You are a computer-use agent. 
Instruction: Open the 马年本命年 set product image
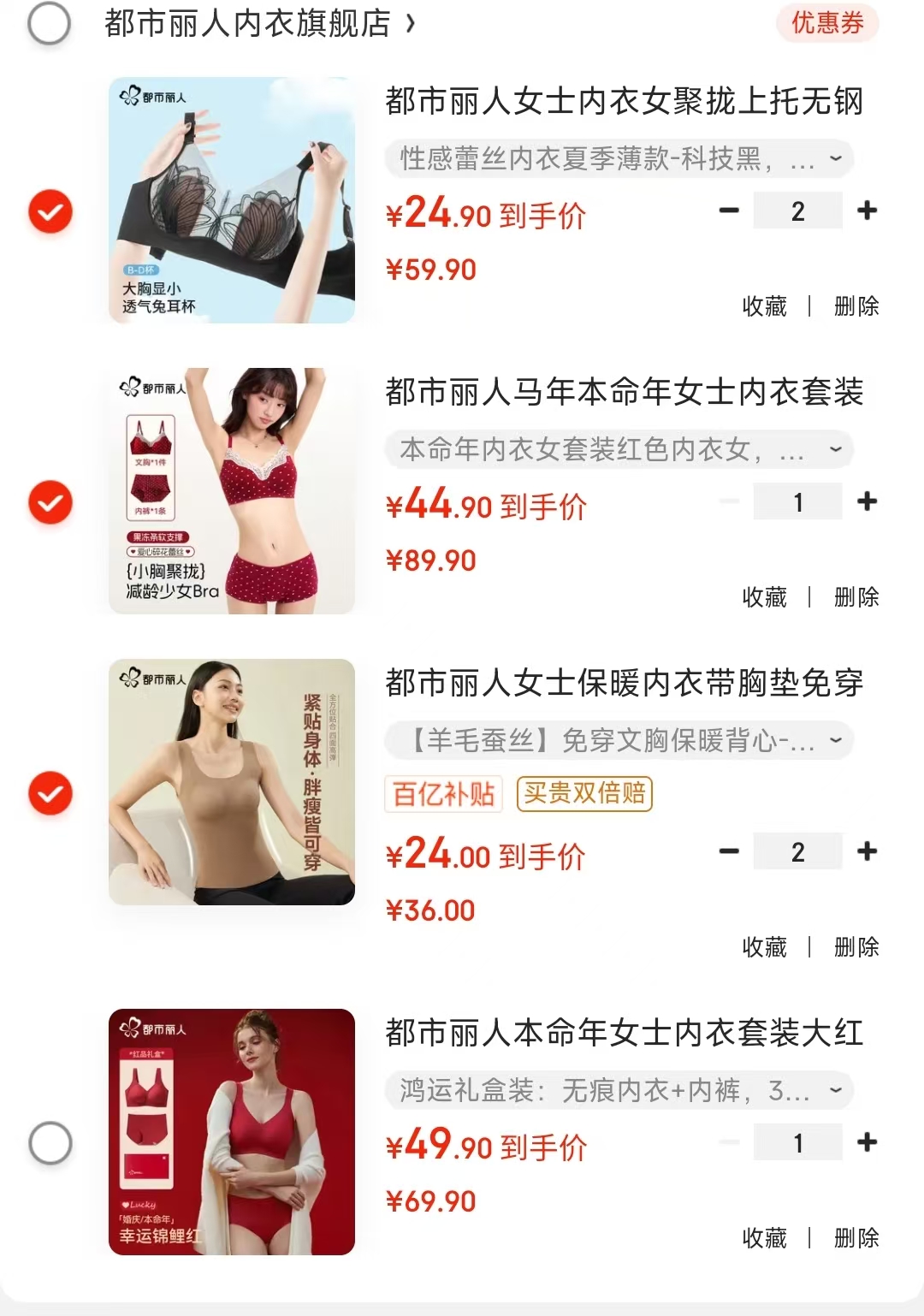[x=232, y=491]
